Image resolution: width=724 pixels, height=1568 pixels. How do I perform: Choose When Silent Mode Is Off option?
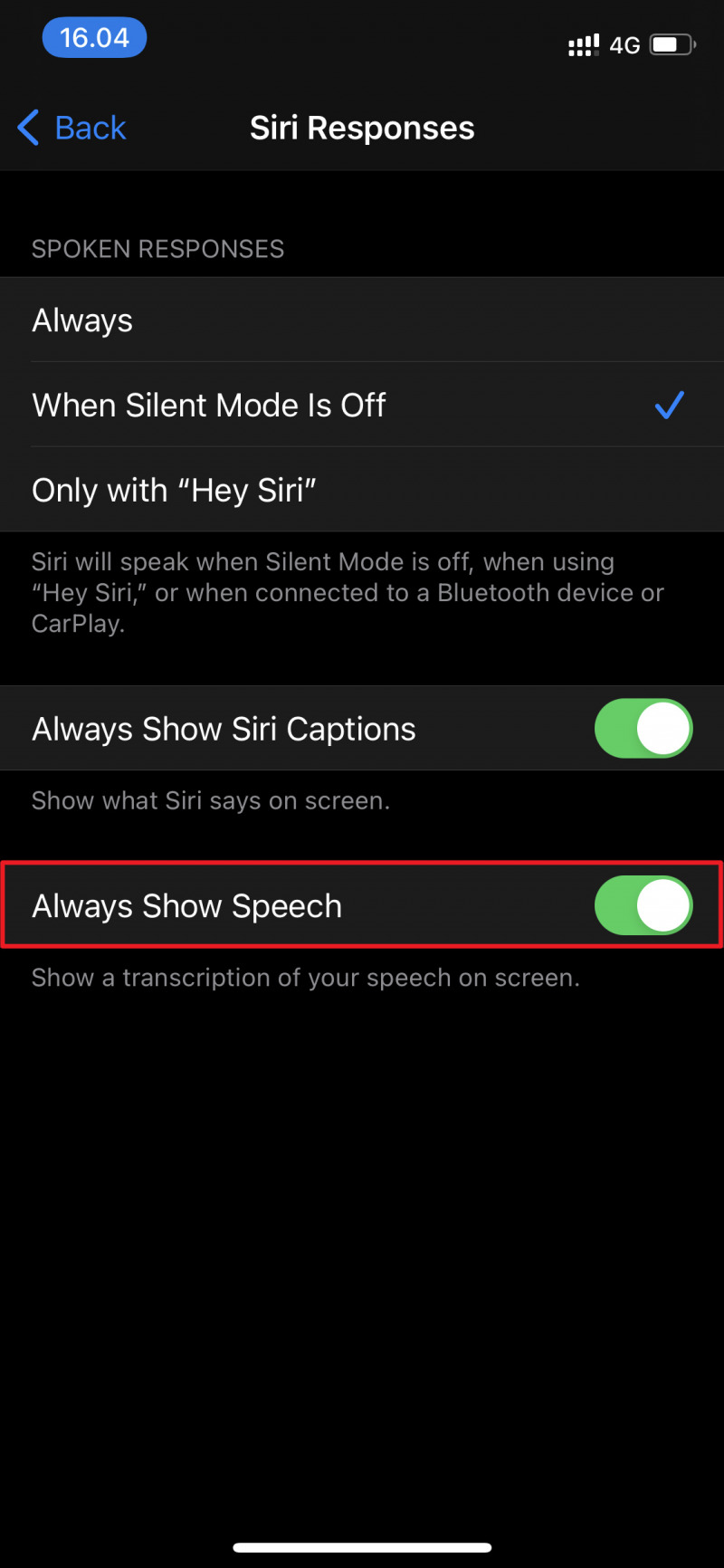(x=362, y=405)
